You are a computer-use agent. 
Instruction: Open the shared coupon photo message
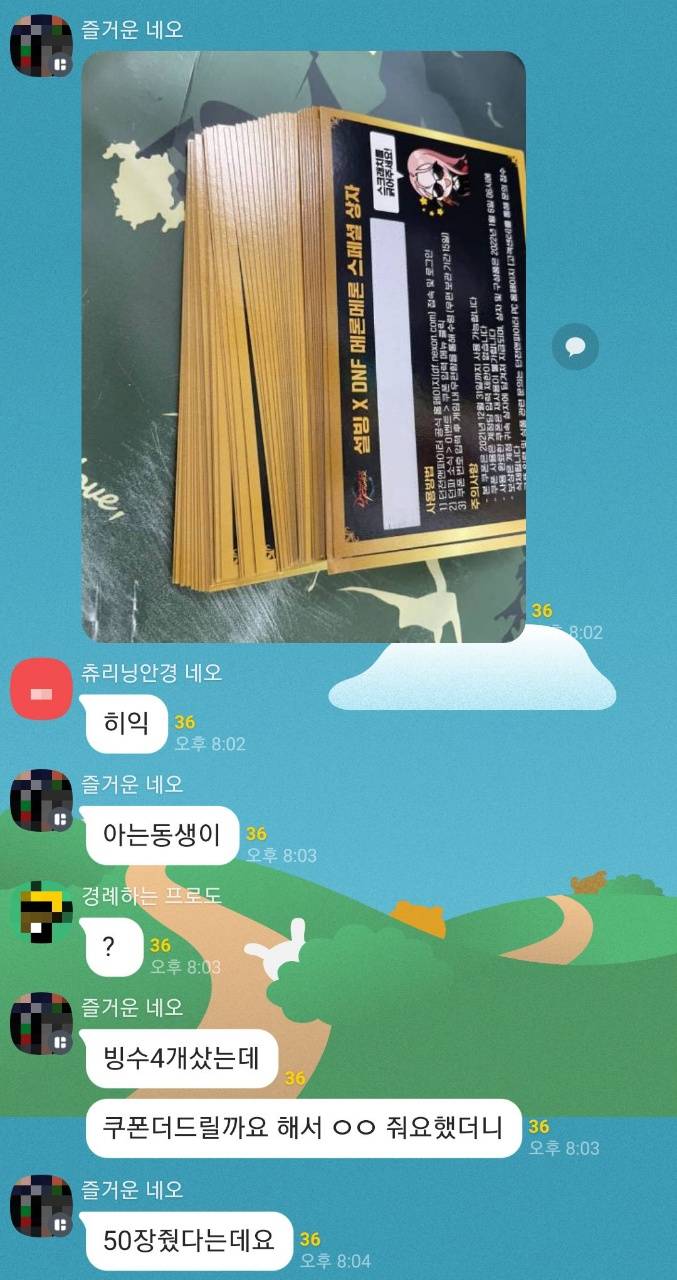[x=303, y=346]
